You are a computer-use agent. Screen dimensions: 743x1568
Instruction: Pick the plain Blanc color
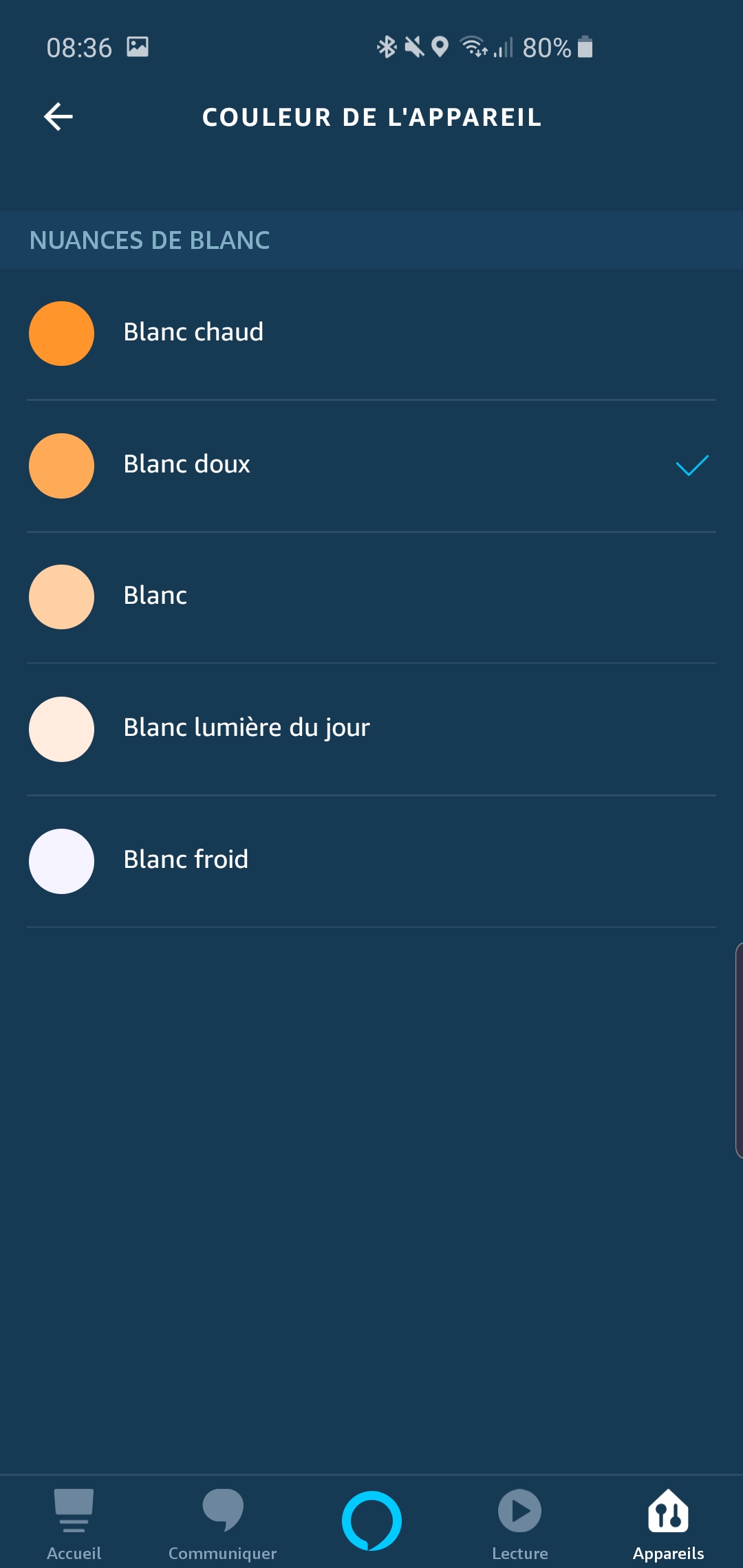pyautogui.click(x=371, y=597)
